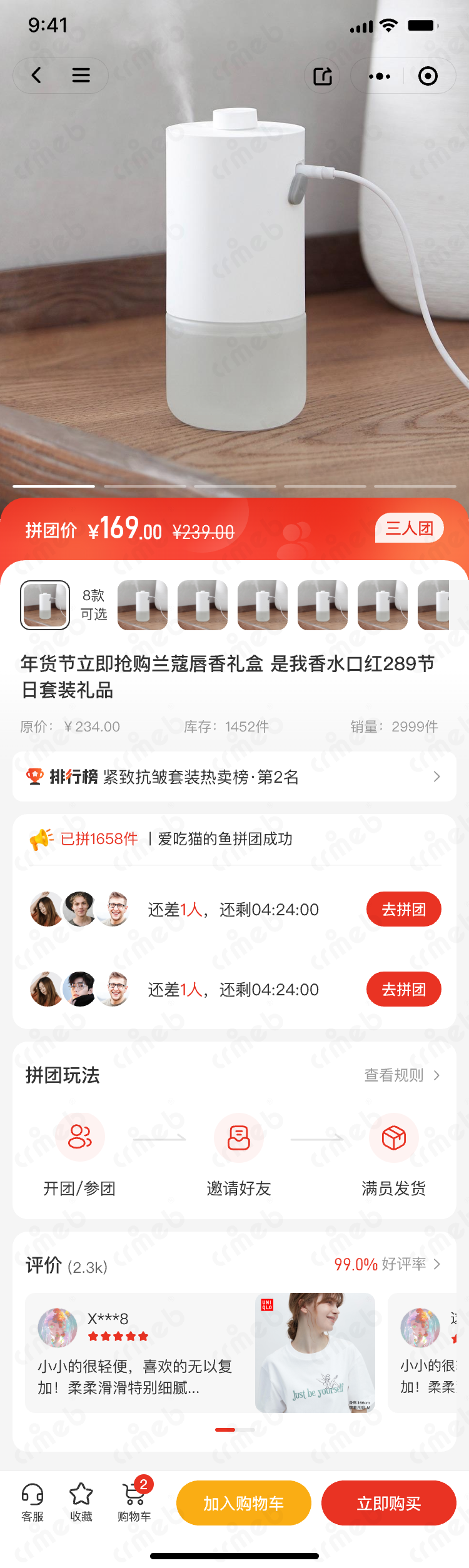Join the first group with 去拼团

(x=403, y=909)
